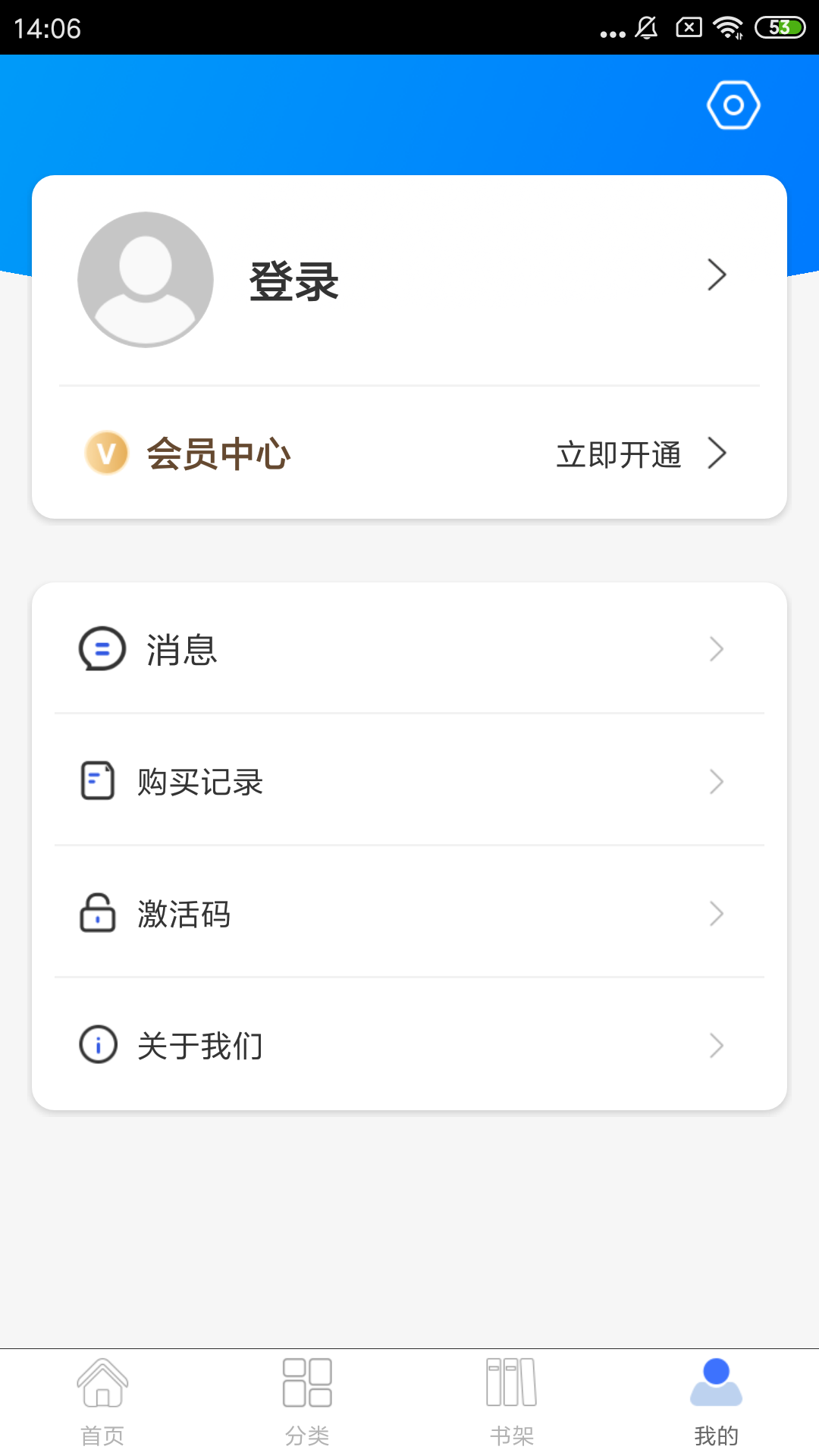Open the settings gear icon
Image resolution: width=819 pixels, height=1456 pixels.
pos(733,105)
